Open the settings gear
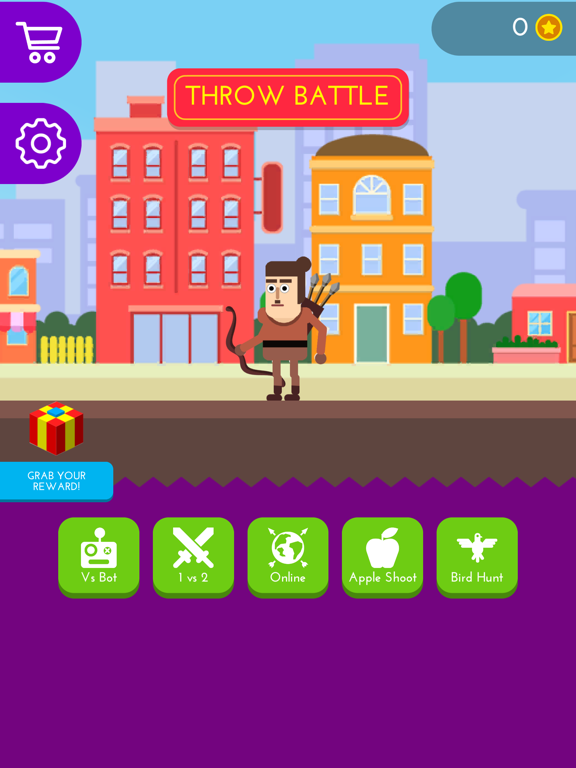The width and height of the screenshot is (576, 768). click(40, 144)
